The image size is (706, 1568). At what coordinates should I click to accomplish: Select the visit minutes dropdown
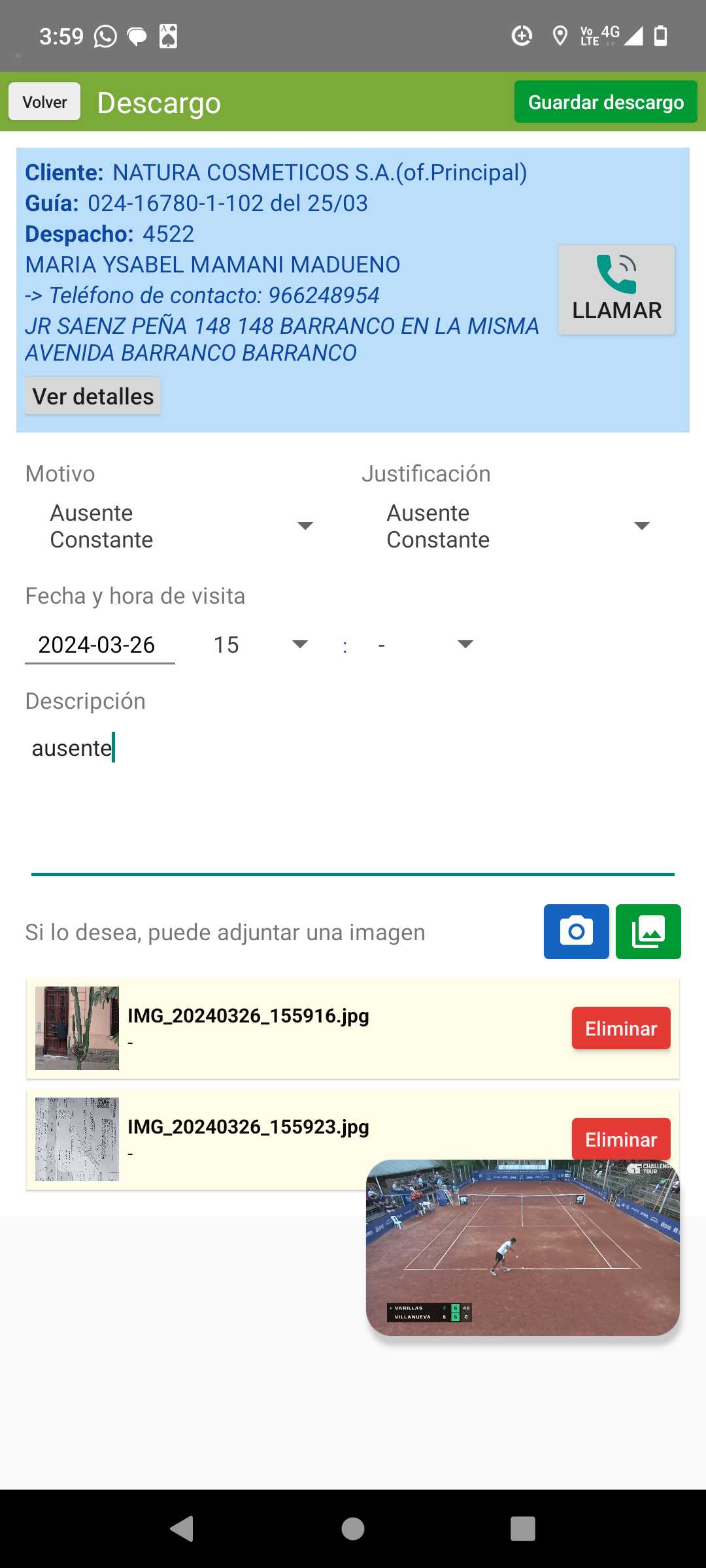pos(425,645)
